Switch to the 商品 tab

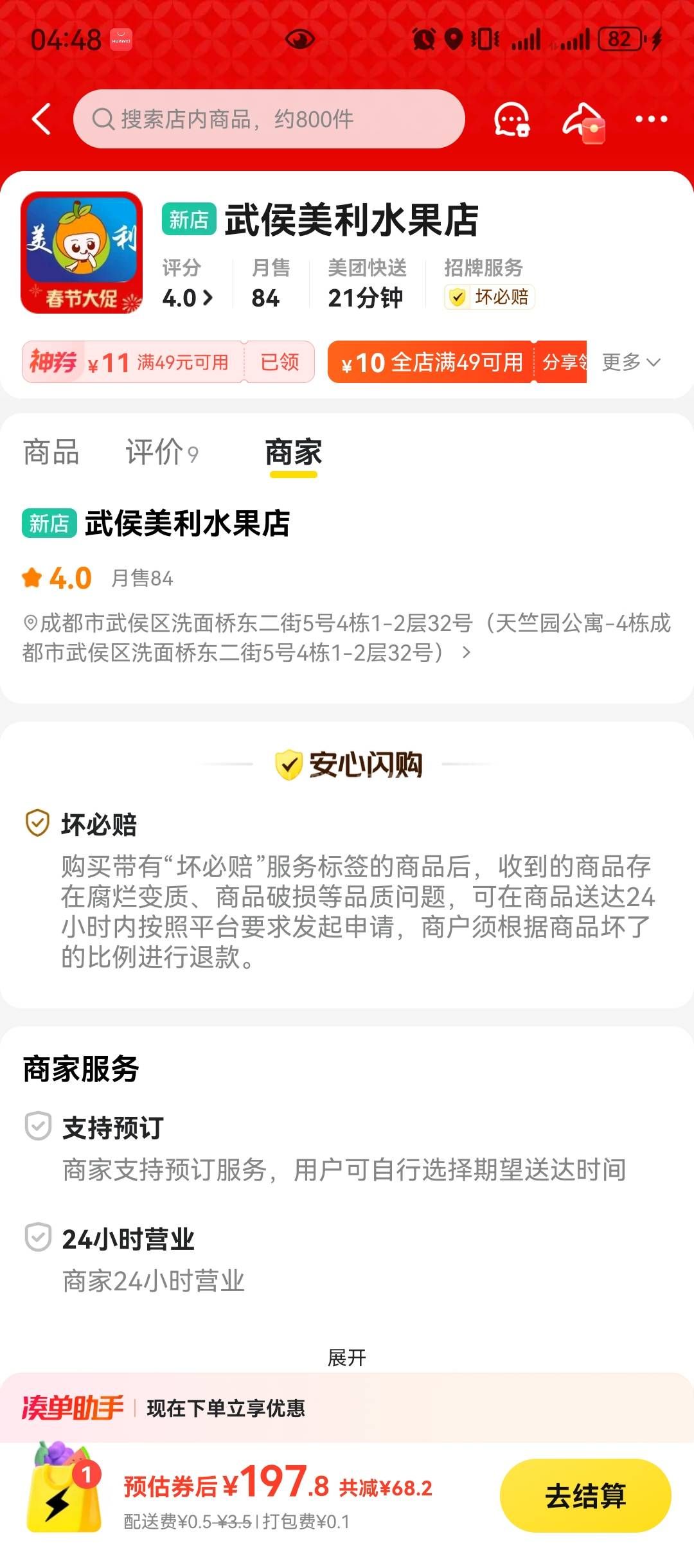(x=51, y=452)
